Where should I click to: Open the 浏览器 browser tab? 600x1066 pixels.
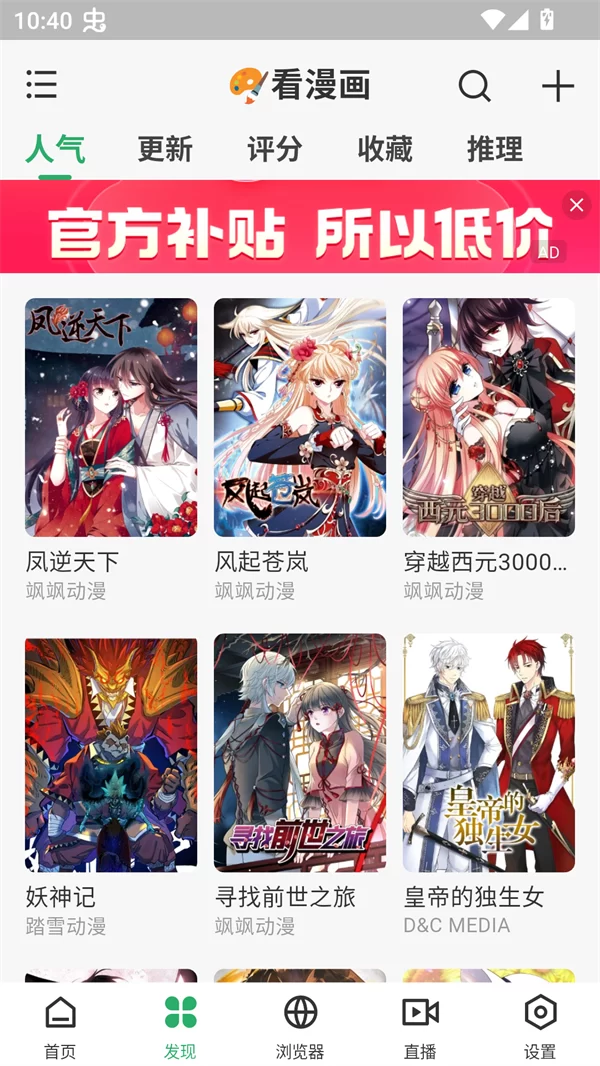point(300,1027)
